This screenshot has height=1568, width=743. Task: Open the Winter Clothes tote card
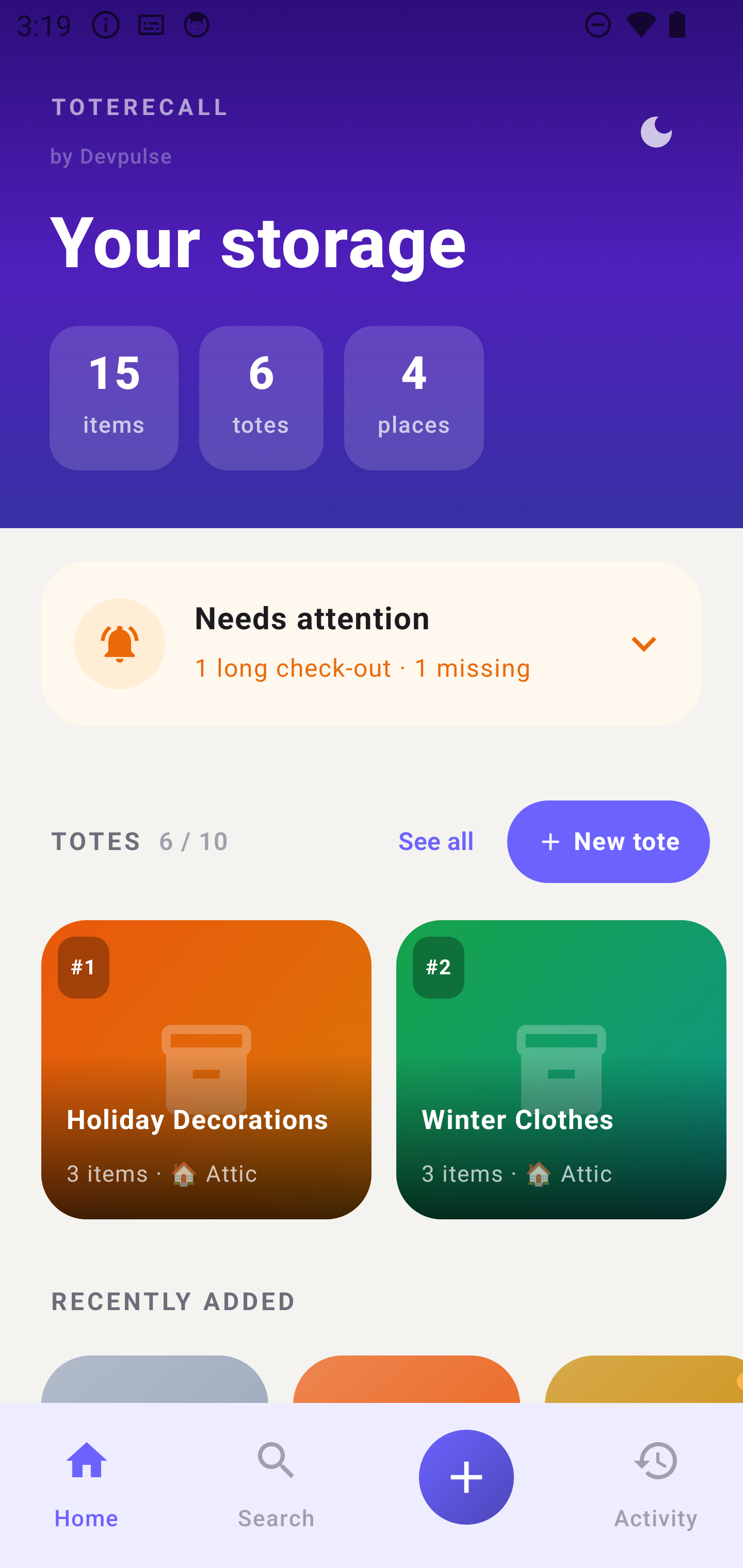pyautogui.click(x=561, y=1068)
